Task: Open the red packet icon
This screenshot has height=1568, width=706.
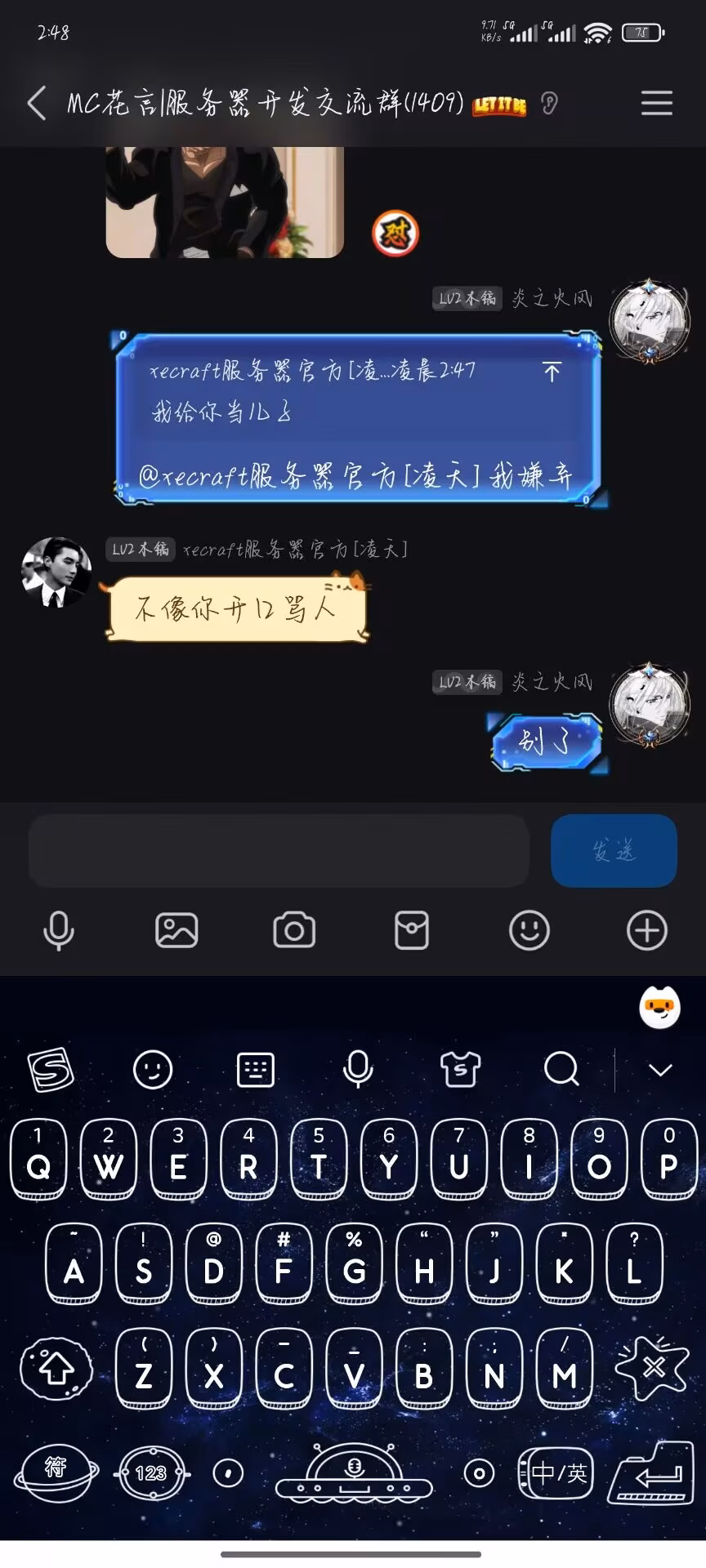Action: point(412,931)
